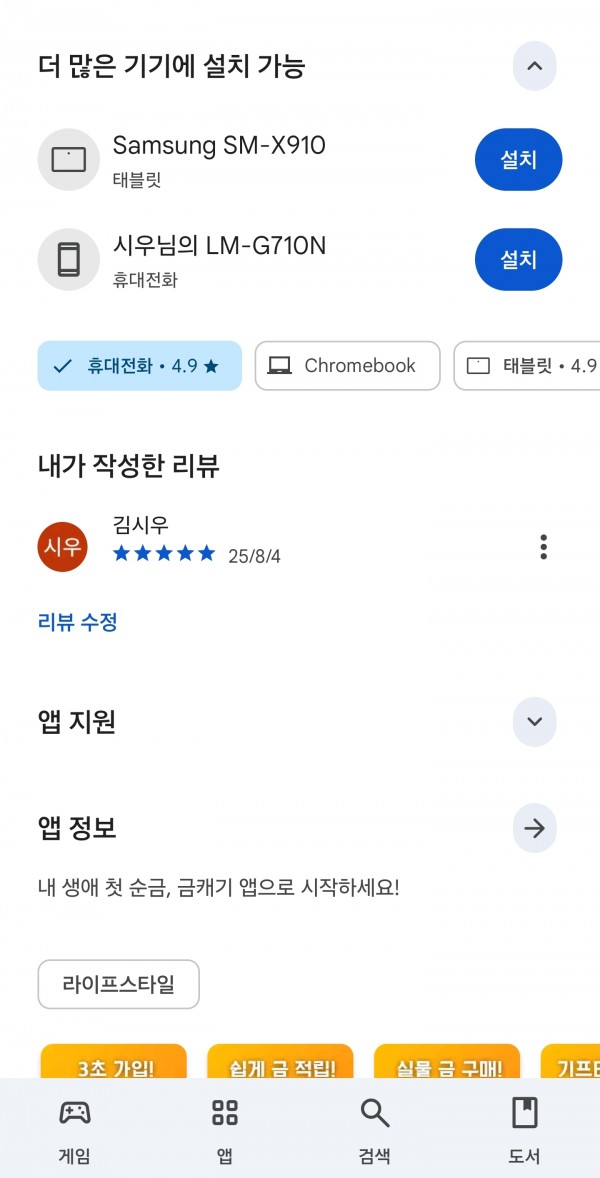
Task: Open the 3초 가입 screenshot
Action: (x=113, y=1061)
